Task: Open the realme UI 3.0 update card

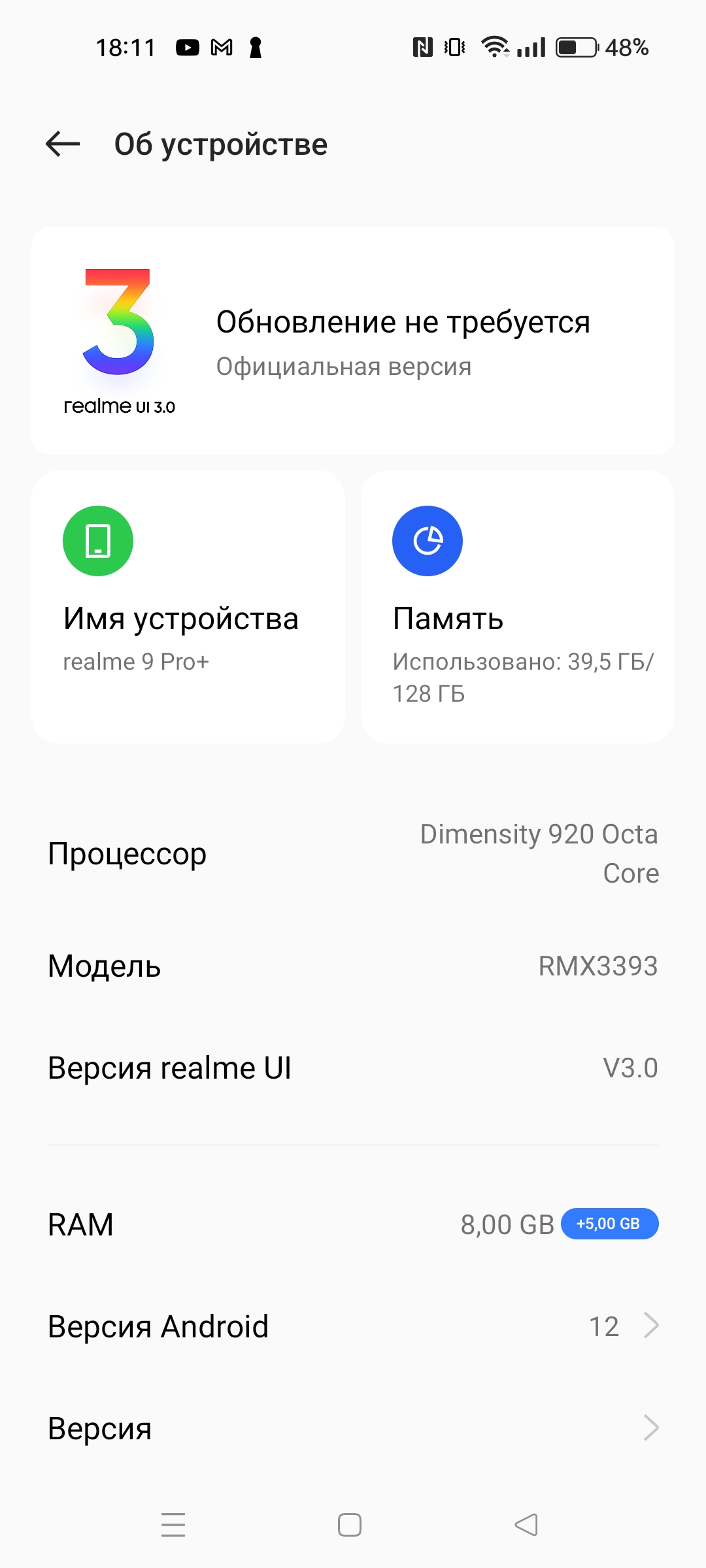Action: click(x=353, y=340)
